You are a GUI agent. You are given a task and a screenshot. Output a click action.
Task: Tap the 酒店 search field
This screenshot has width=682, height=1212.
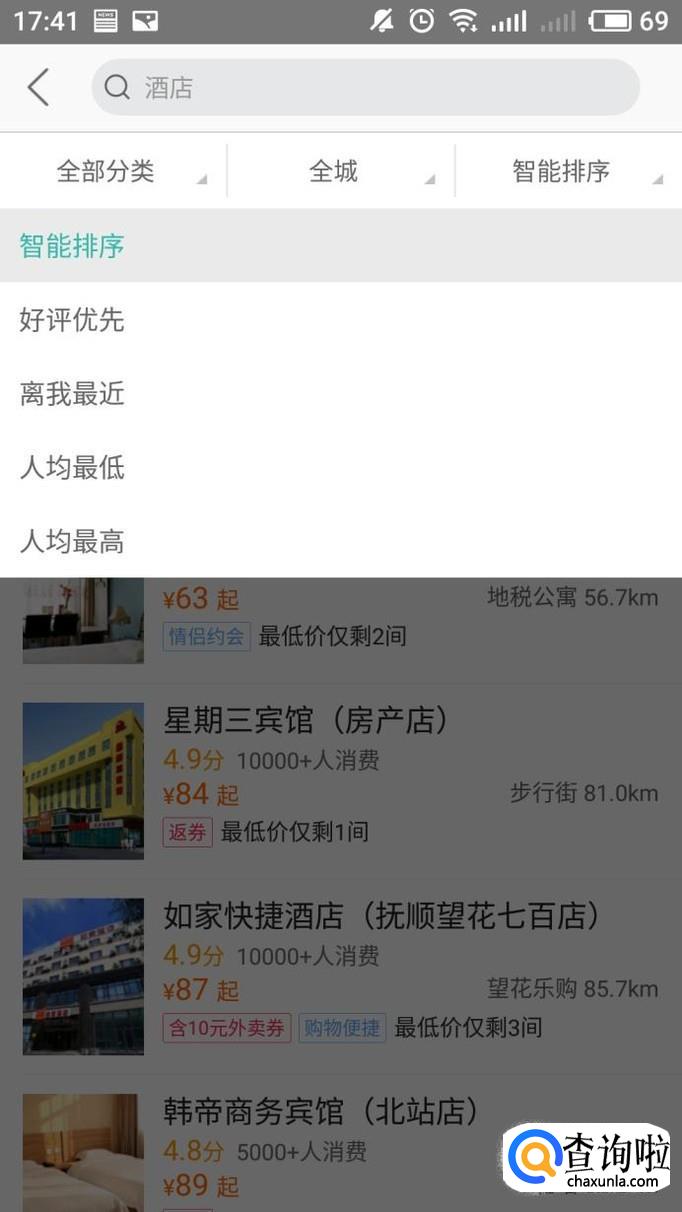coord(365,88)
